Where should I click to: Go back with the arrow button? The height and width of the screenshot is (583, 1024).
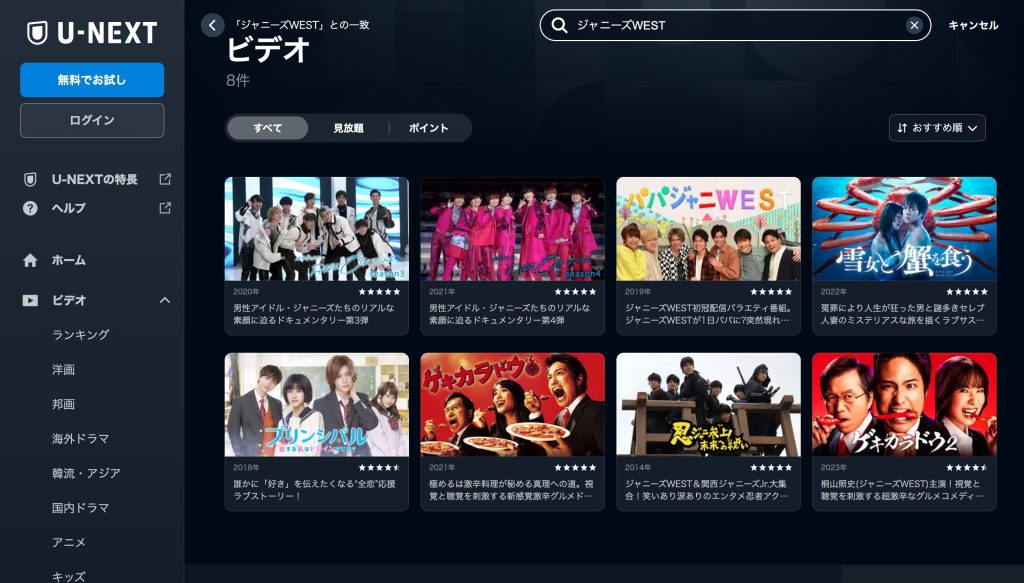coord(212,25)
